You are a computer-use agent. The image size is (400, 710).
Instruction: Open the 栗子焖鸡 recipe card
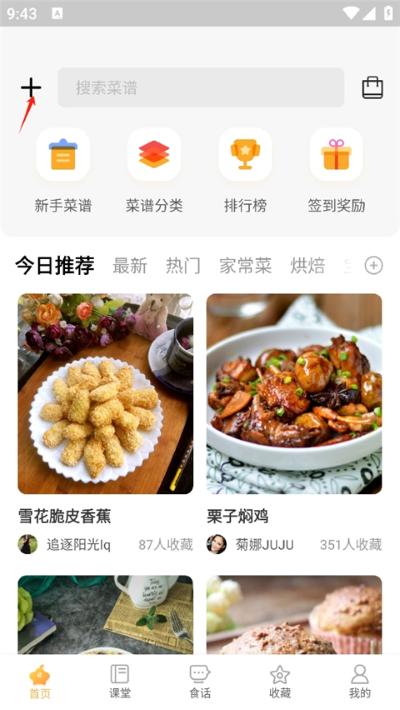pos(294,409)
